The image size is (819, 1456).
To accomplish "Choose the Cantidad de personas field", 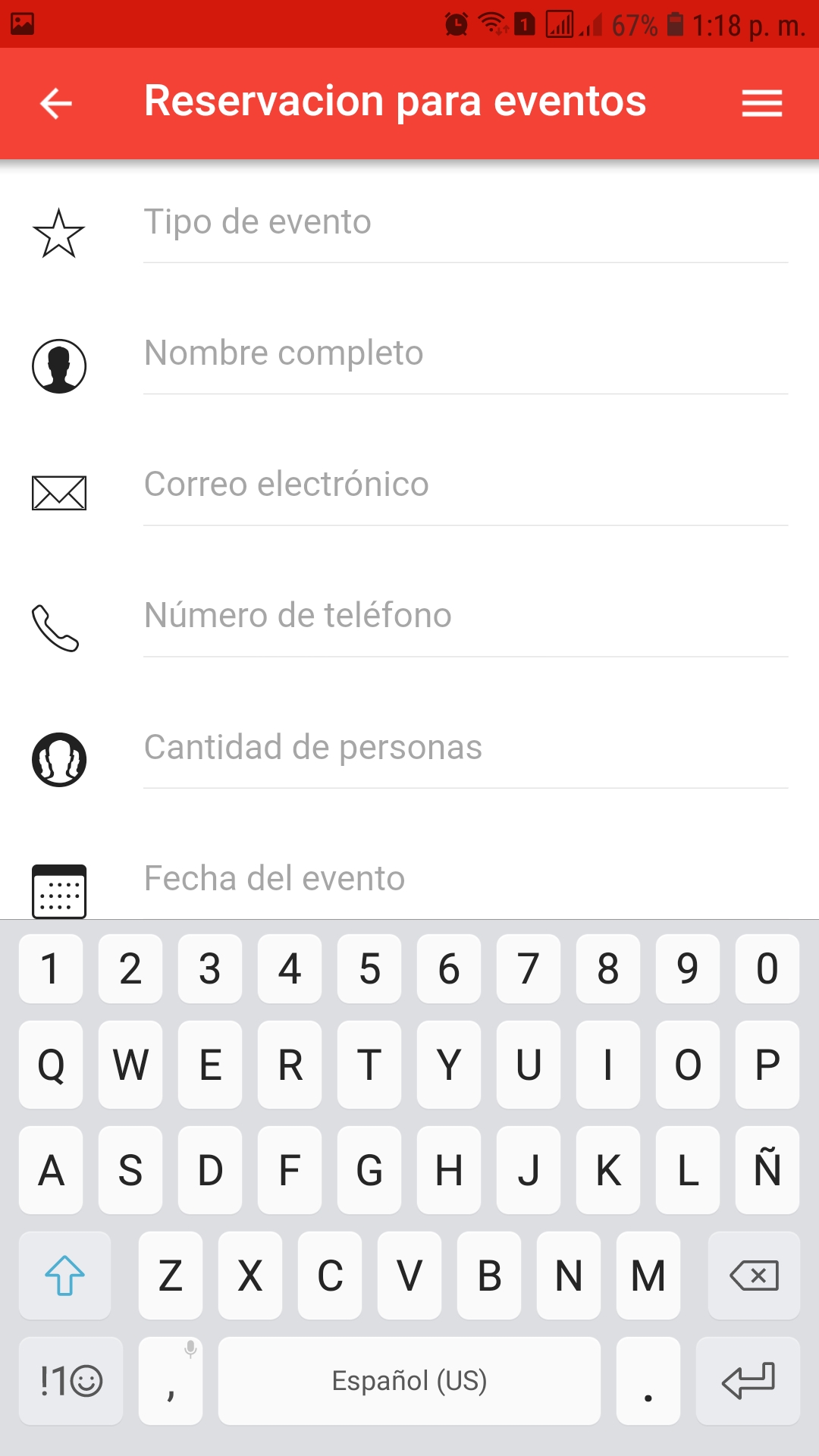I will [x=466, y=748].
